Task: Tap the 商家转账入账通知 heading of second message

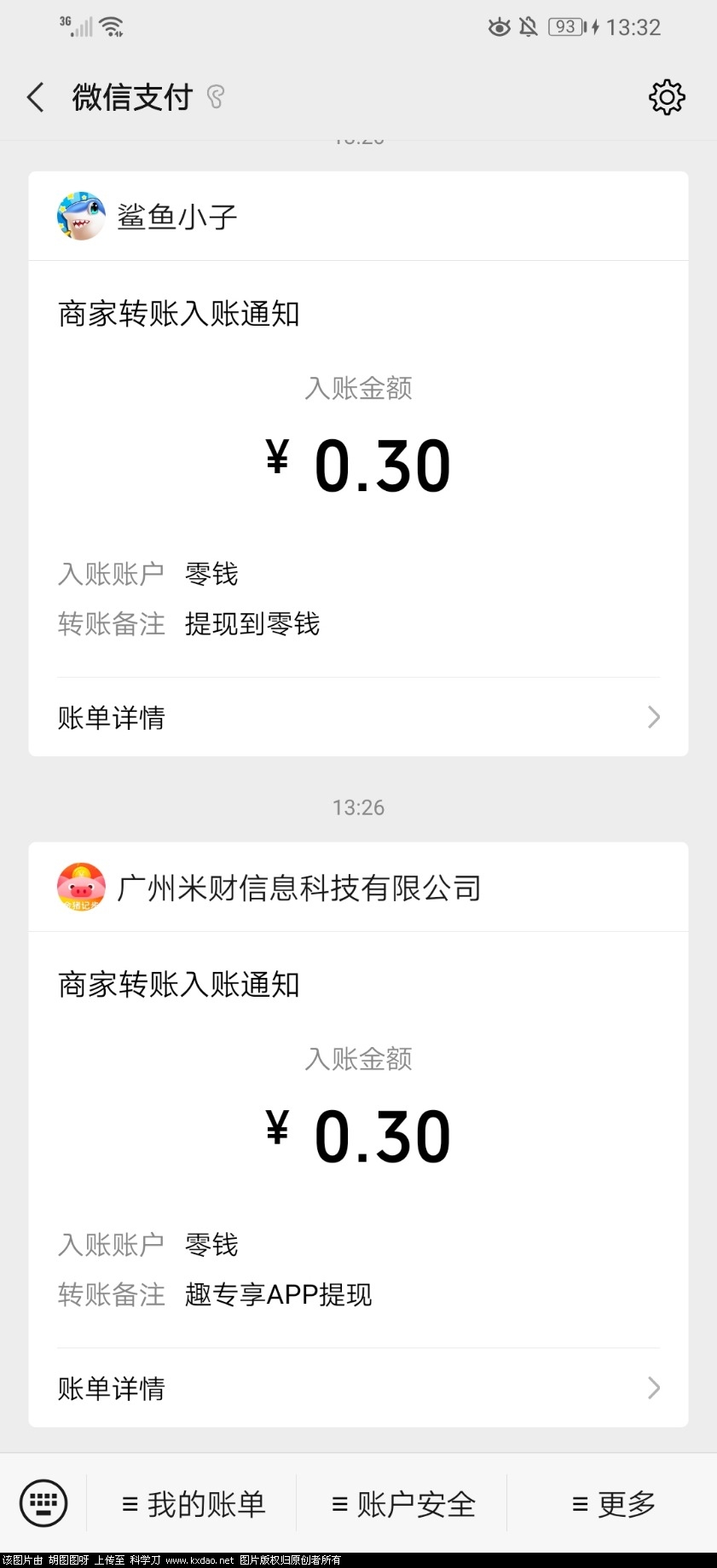Action: pyautogui.click(x=178, y=984)
